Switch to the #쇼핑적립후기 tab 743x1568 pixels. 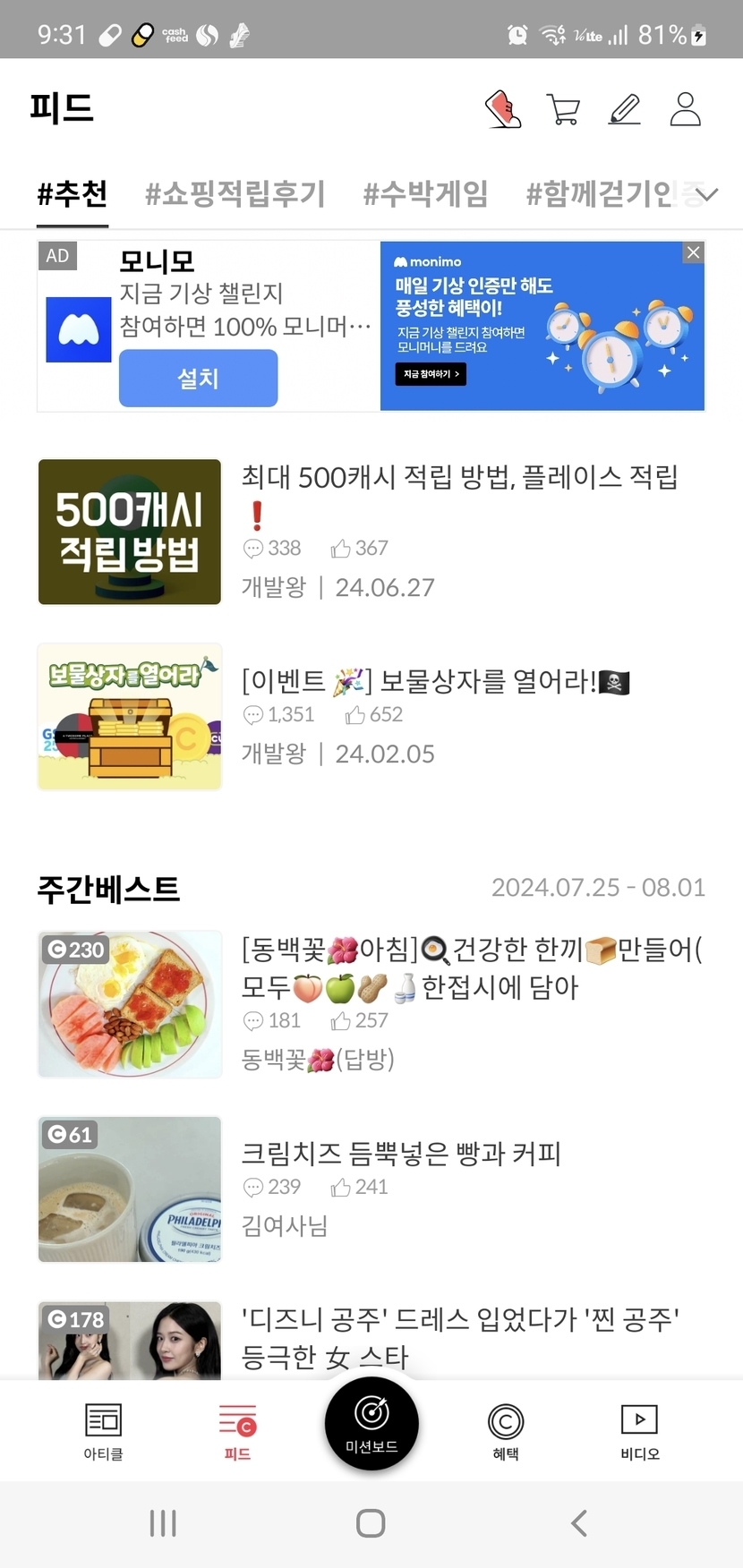point(235,193)
